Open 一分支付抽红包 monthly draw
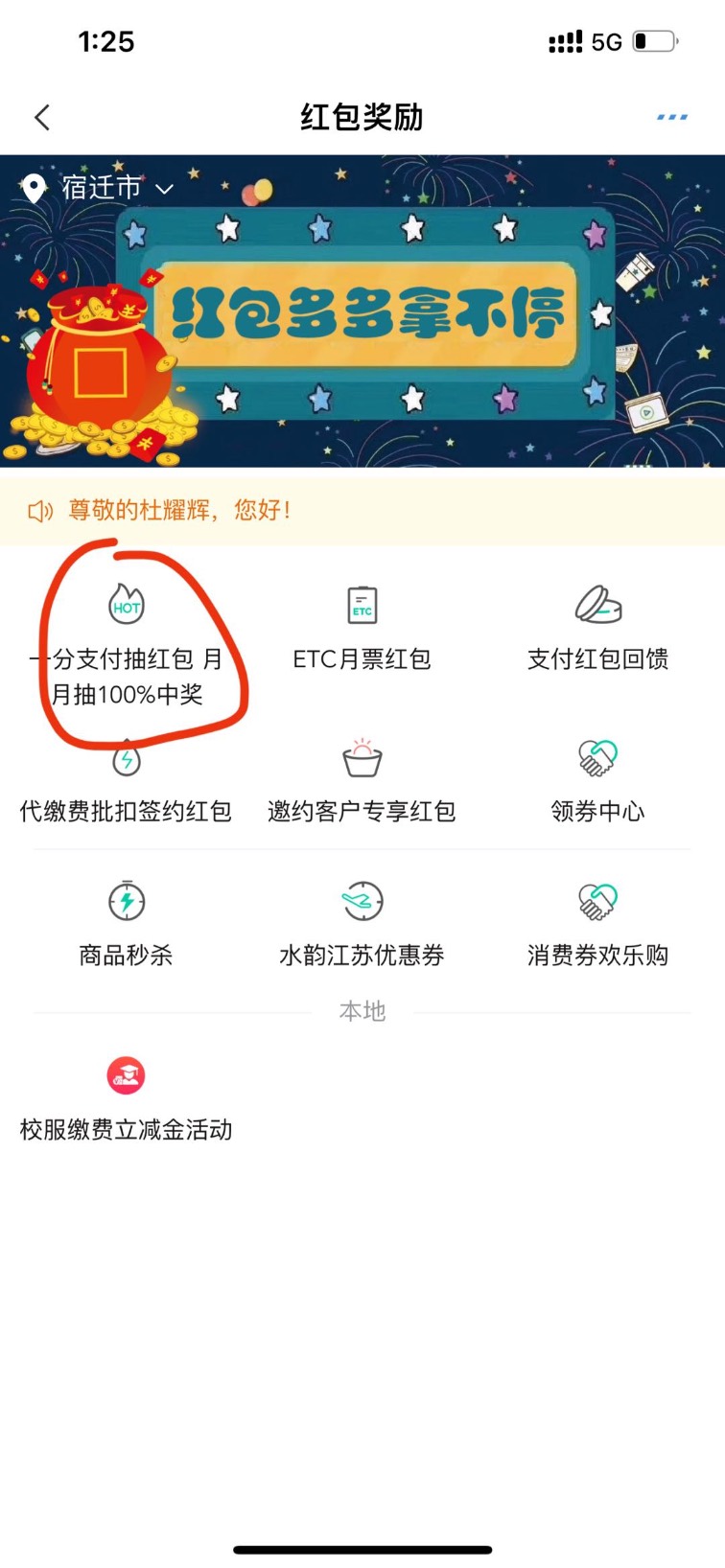 point(127,642)
